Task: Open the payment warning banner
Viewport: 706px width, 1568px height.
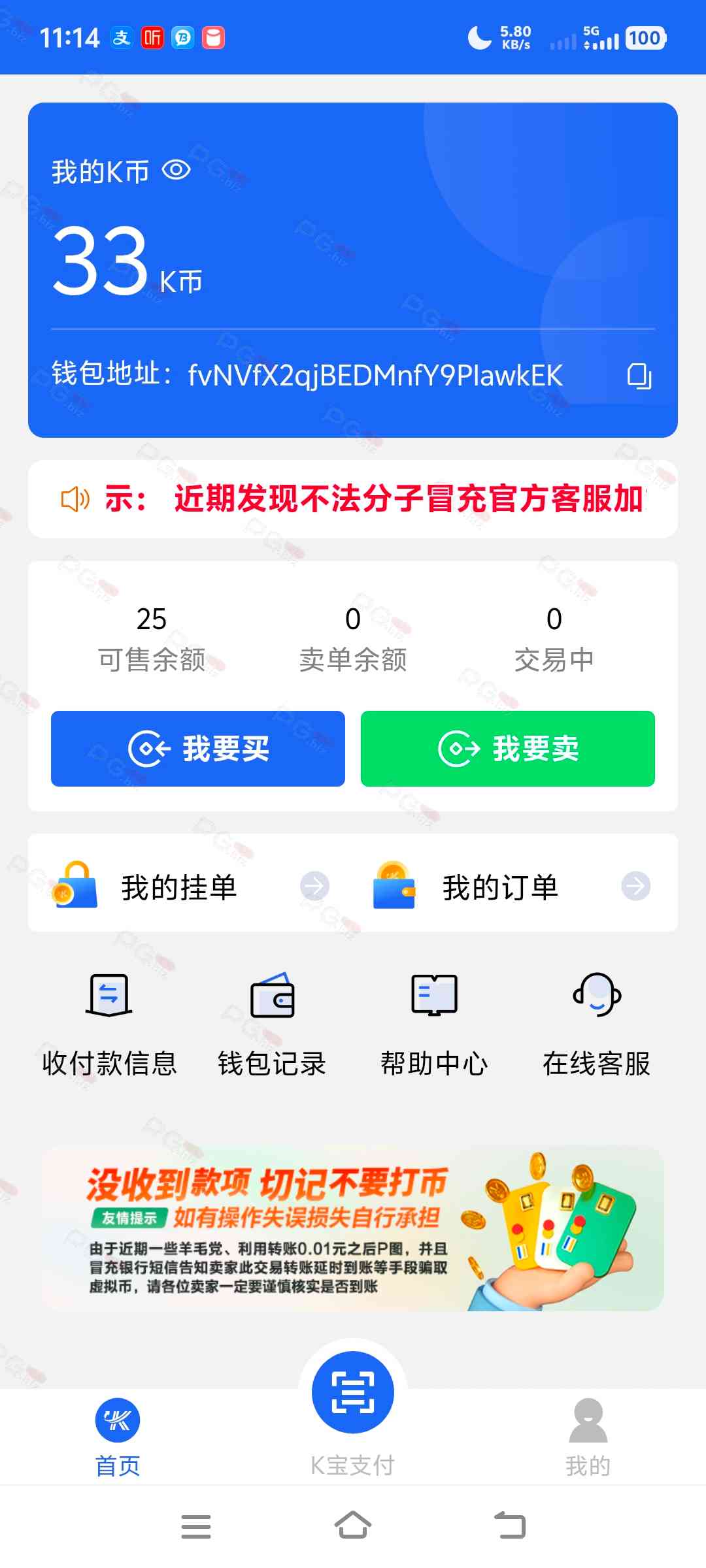Action: (353, 1229)
